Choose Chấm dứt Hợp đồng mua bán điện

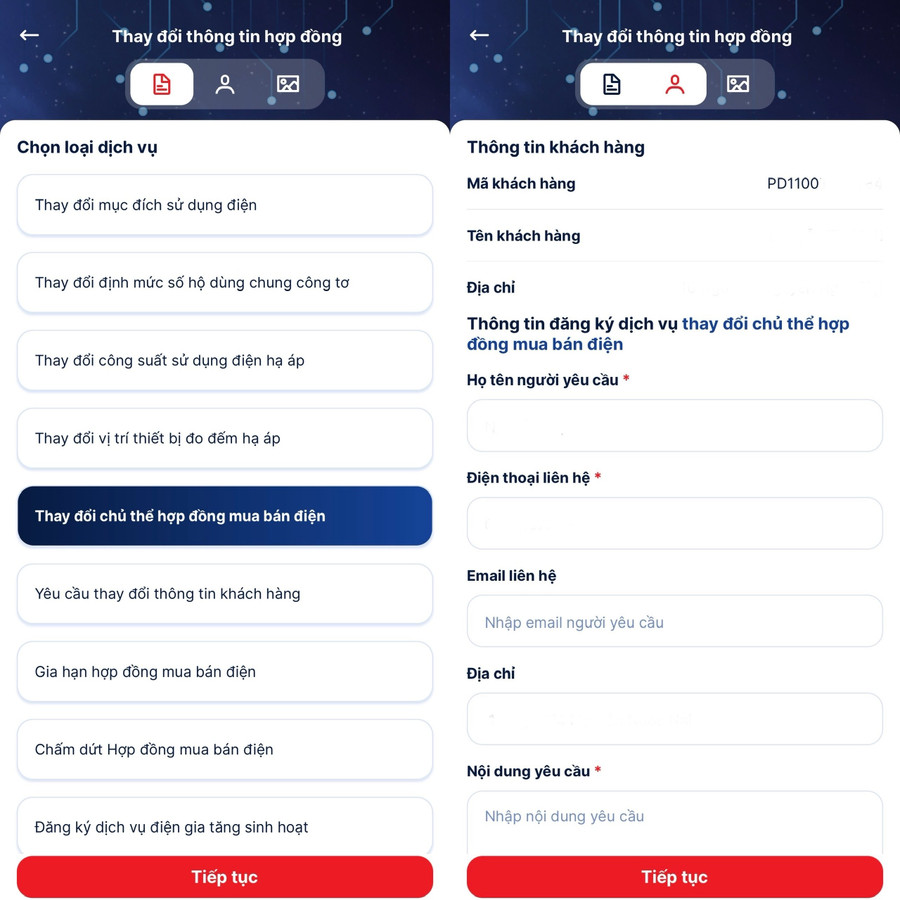pyautogui.click(x=224, y=749)
